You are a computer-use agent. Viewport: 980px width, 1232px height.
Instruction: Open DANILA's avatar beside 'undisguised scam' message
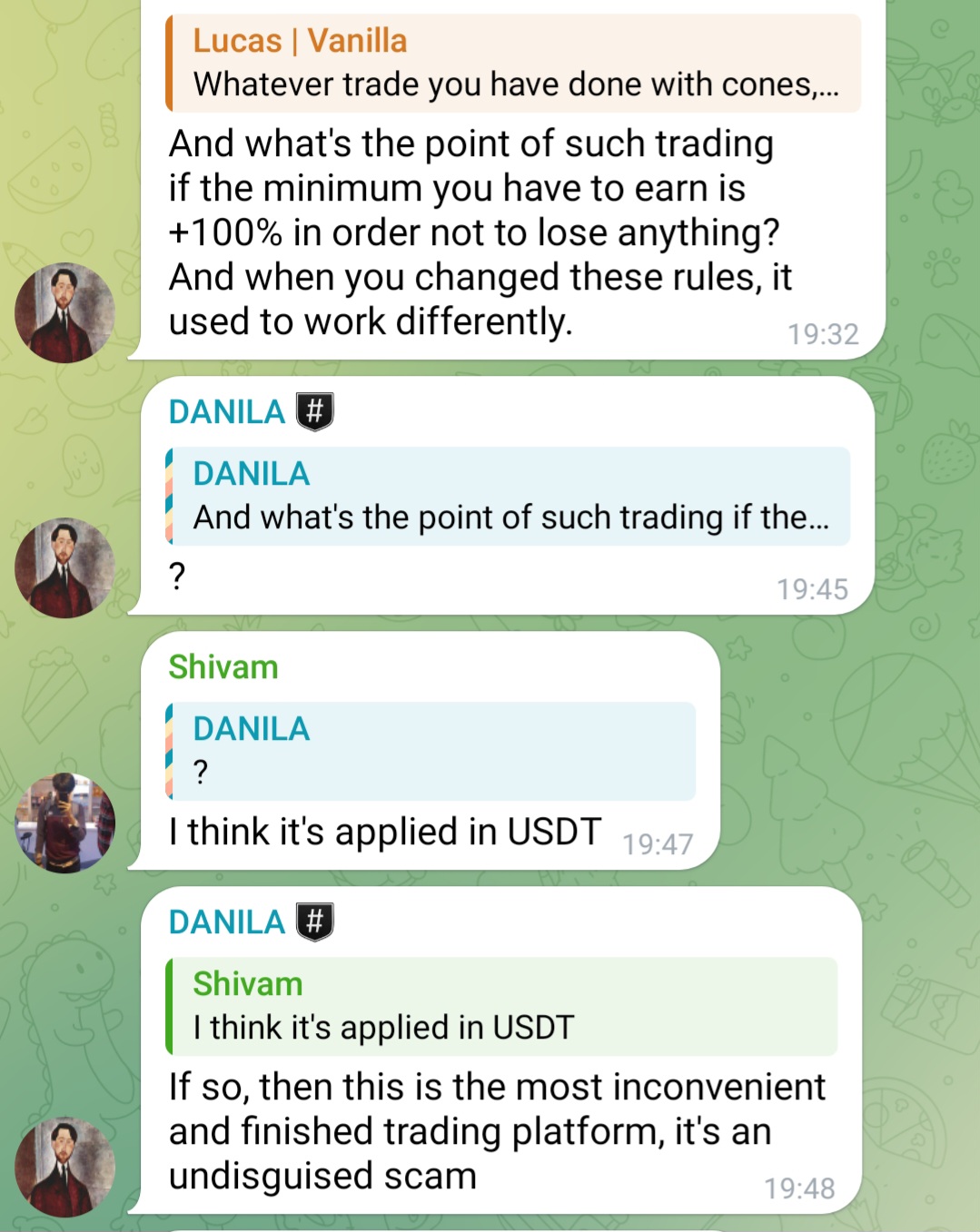click(65, 1167)
